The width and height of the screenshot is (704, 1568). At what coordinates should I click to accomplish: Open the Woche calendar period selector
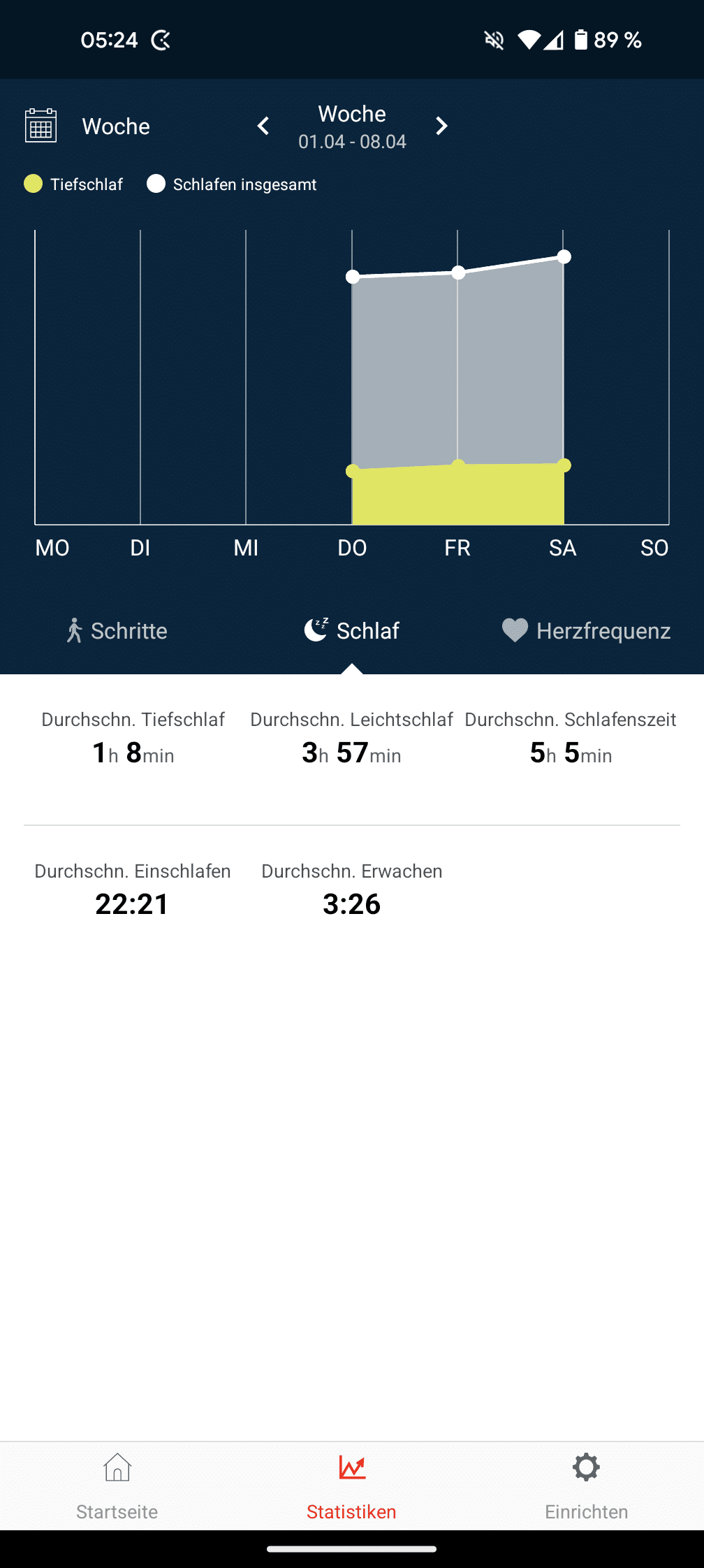[x=88, y=126]
